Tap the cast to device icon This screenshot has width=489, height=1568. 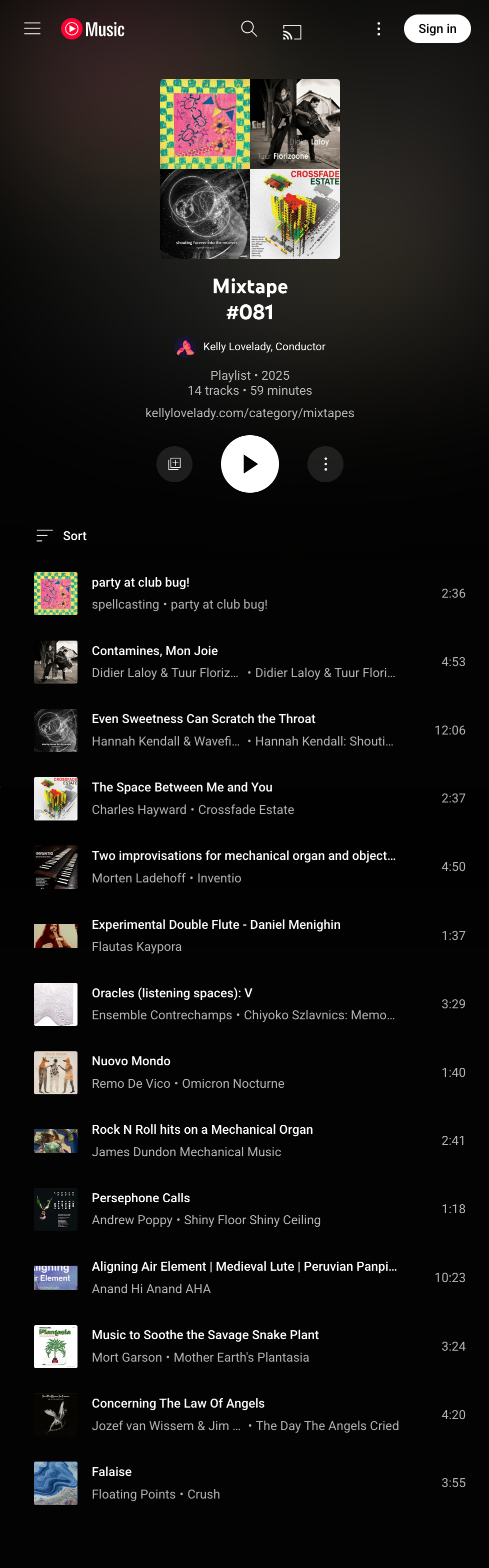tap(291, 31)
